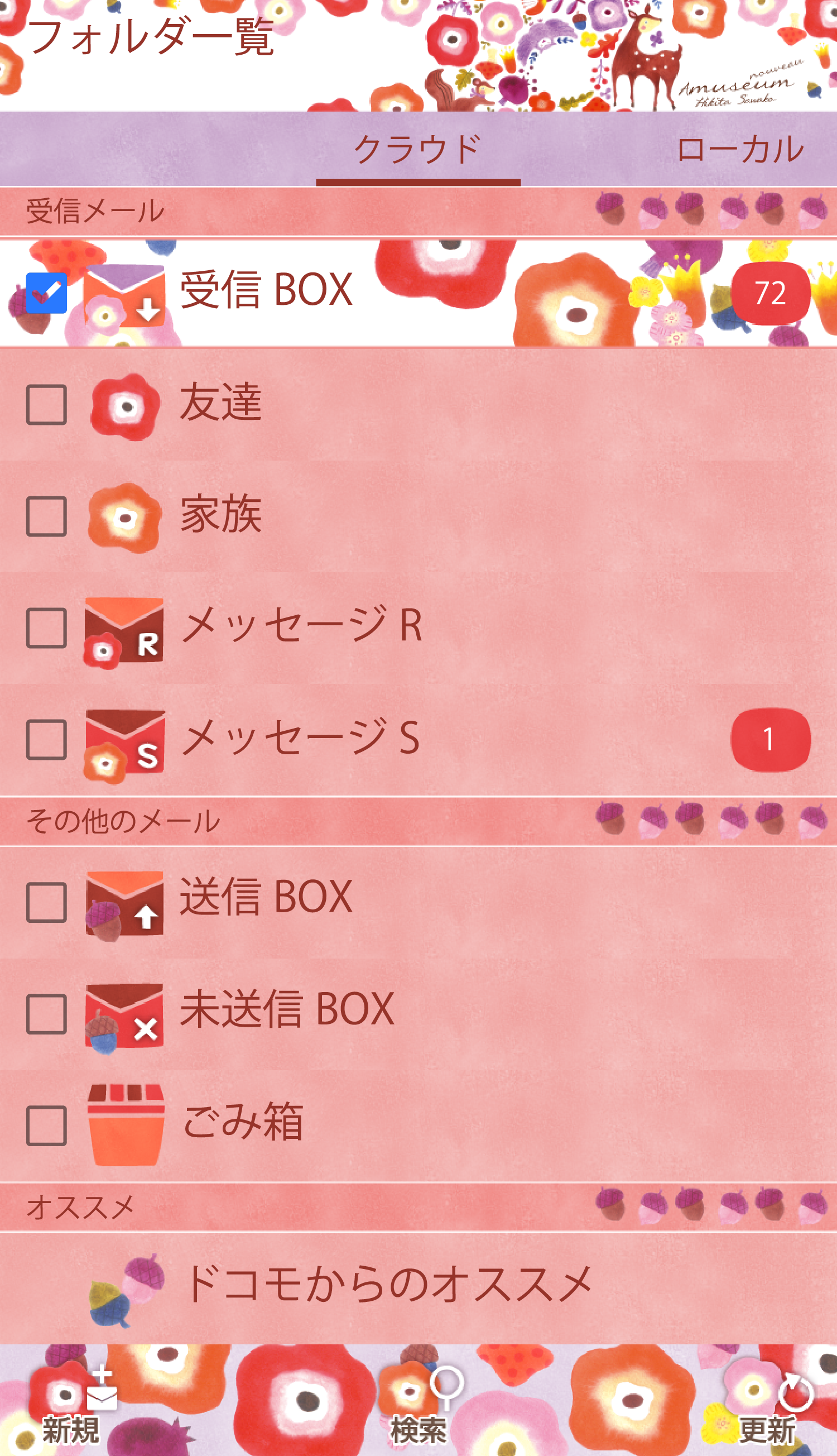Viewport: 837px width, 1456px height.
Task: Uncheck the 受信BOX checkbox
Action: click(x=46, y=293)
